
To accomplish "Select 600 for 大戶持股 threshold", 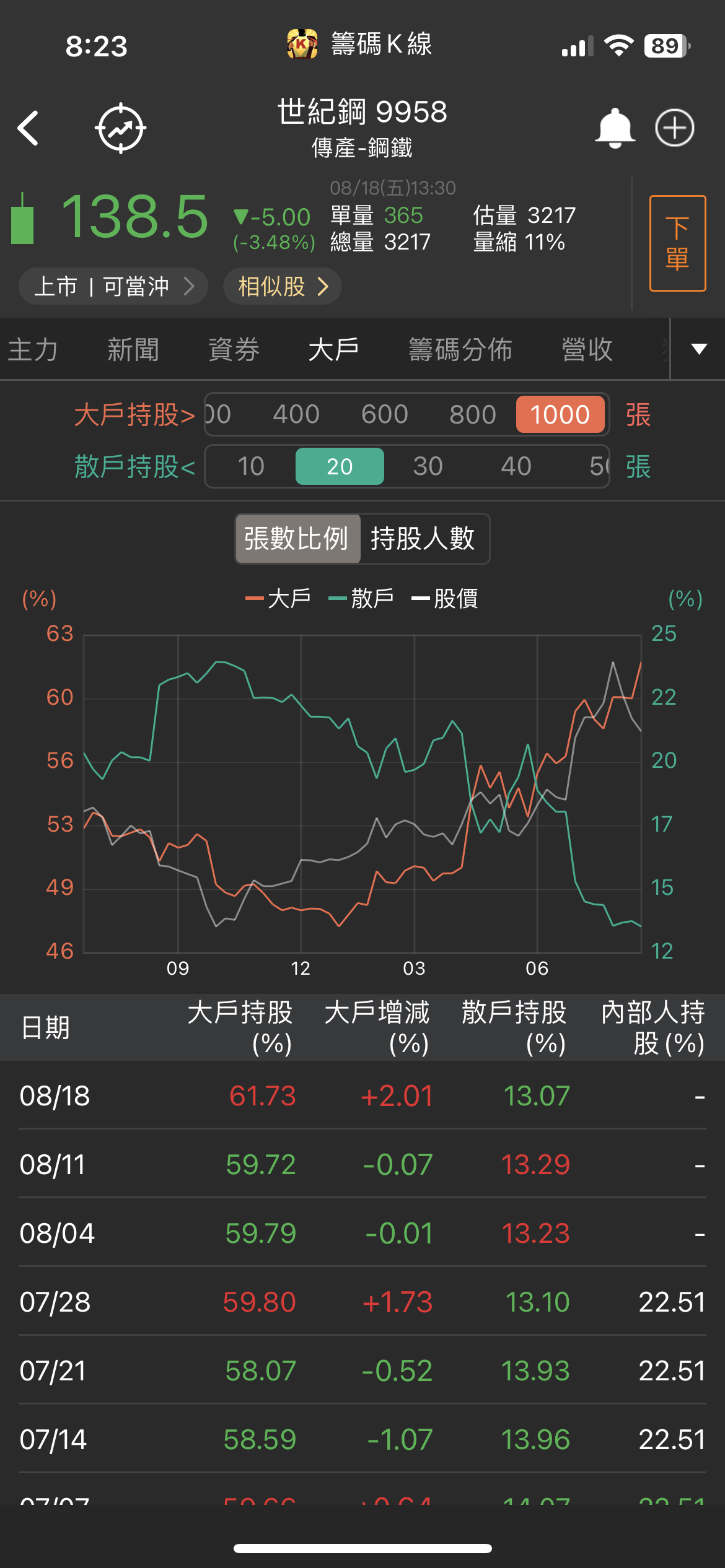I will pyautogui.click(x=384, y=414).
